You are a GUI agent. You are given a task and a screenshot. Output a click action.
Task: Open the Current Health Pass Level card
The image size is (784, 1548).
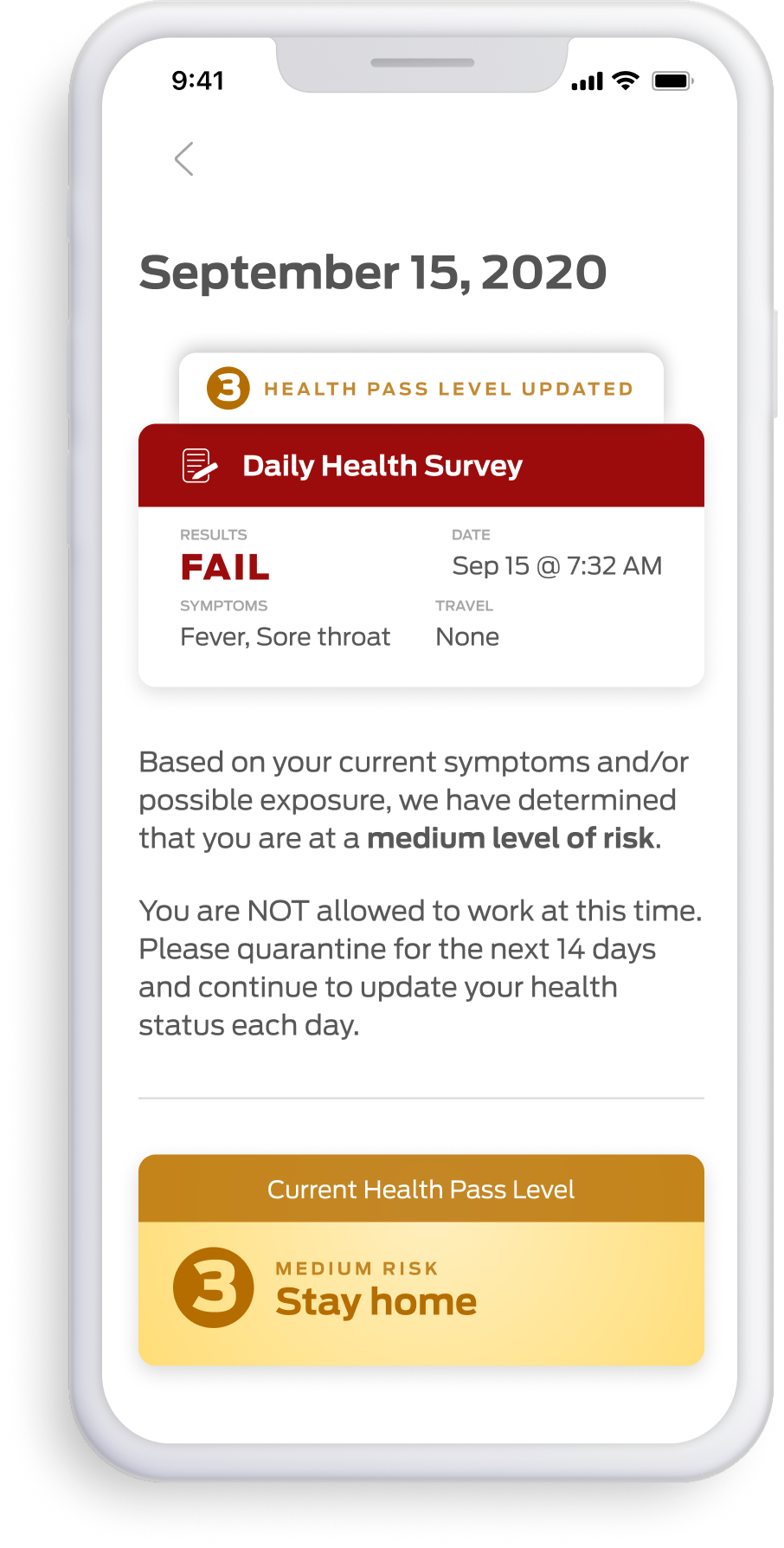point(421,1260)
